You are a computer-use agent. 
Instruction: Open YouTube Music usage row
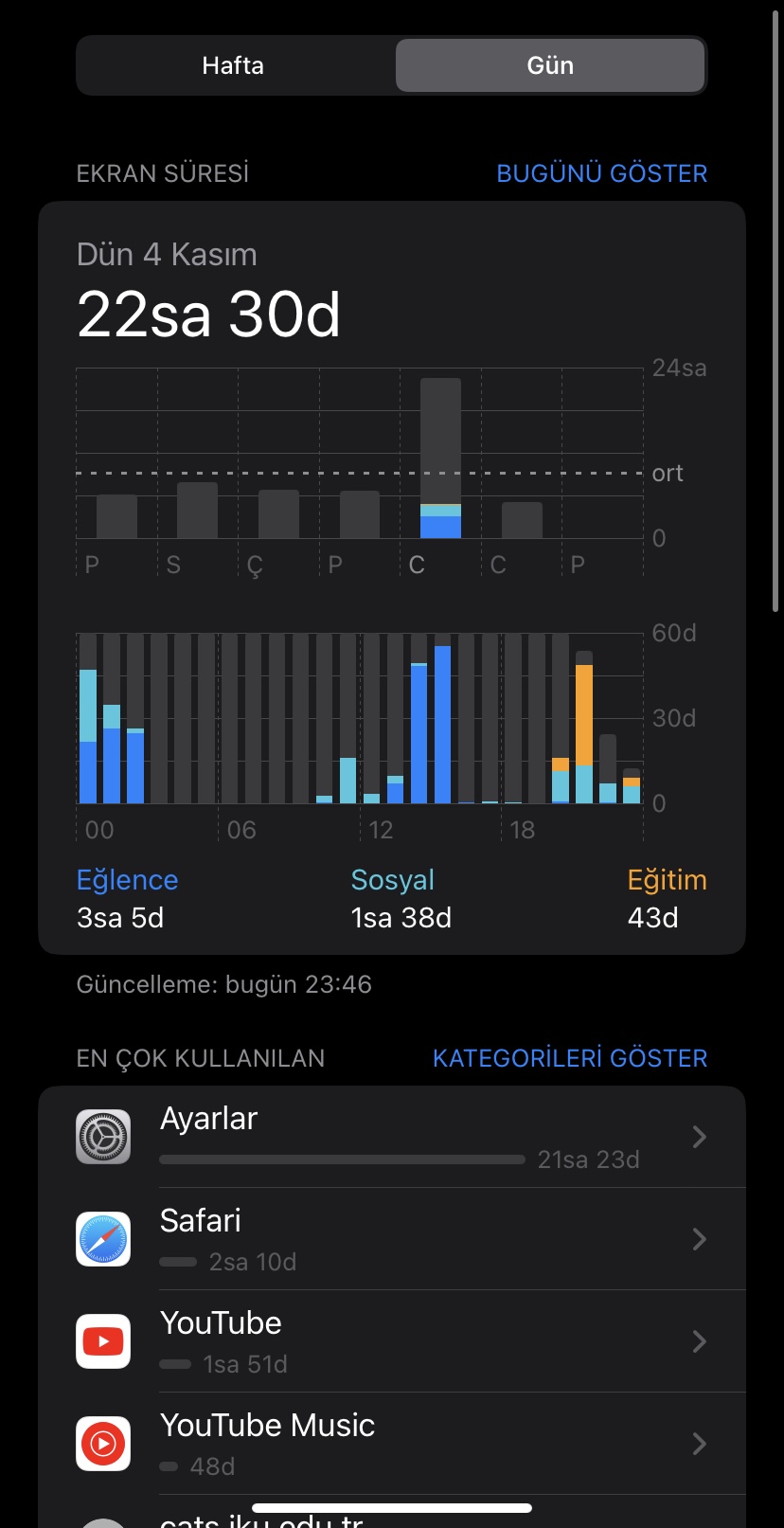pyautogui.click(x=392, y=1444)
